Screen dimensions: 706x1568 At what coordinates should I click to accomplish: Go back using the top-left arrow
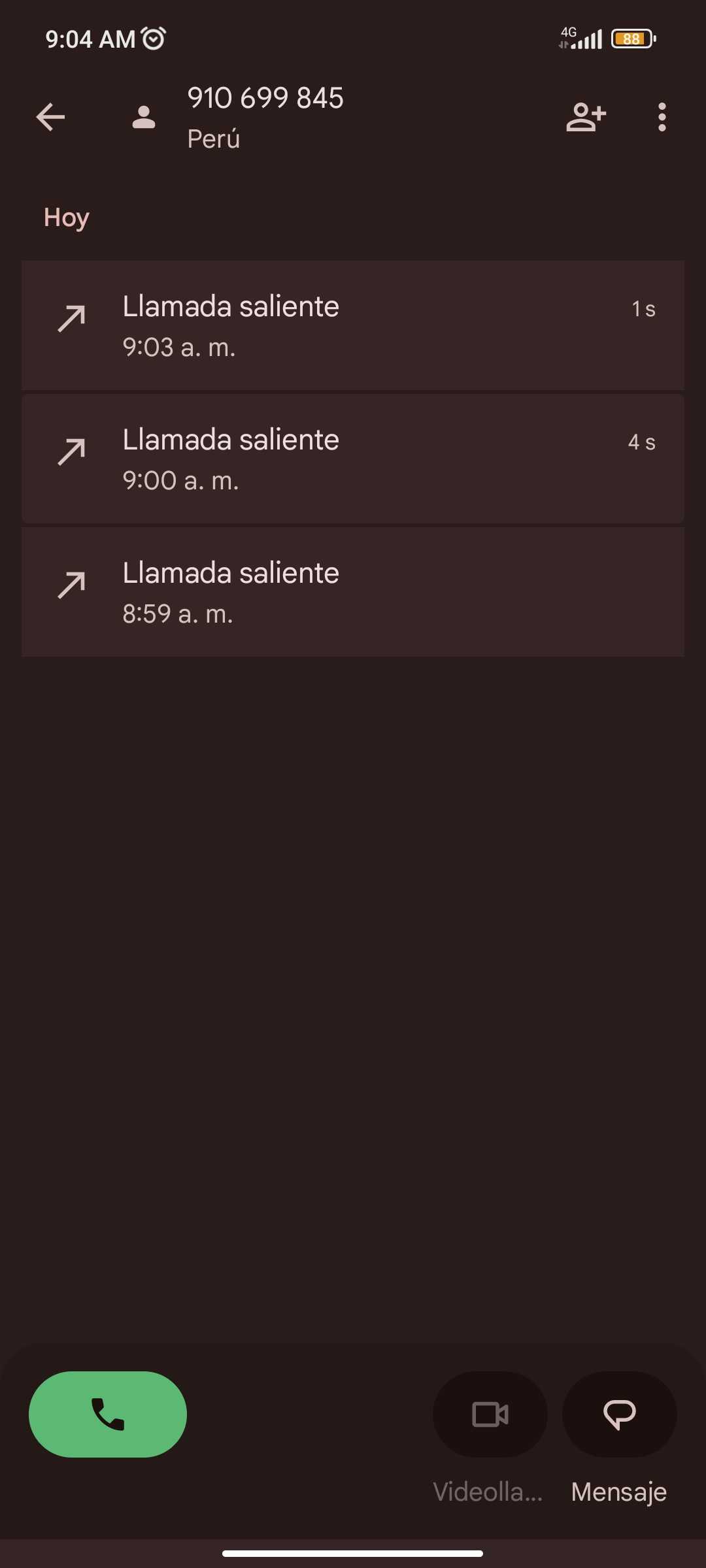pos(50,118)
